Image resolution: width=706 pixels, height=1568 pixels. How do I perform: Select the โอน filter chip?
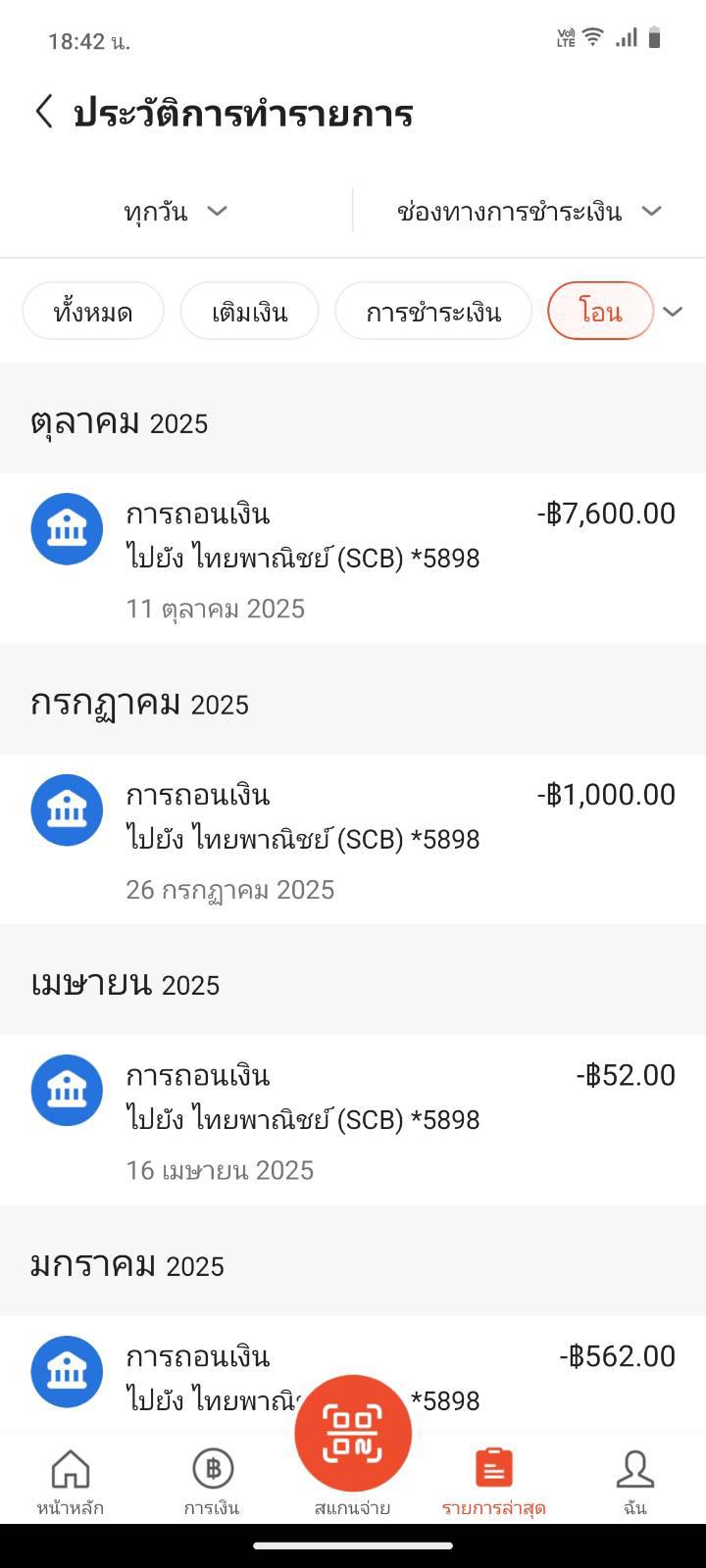[600, 312]
